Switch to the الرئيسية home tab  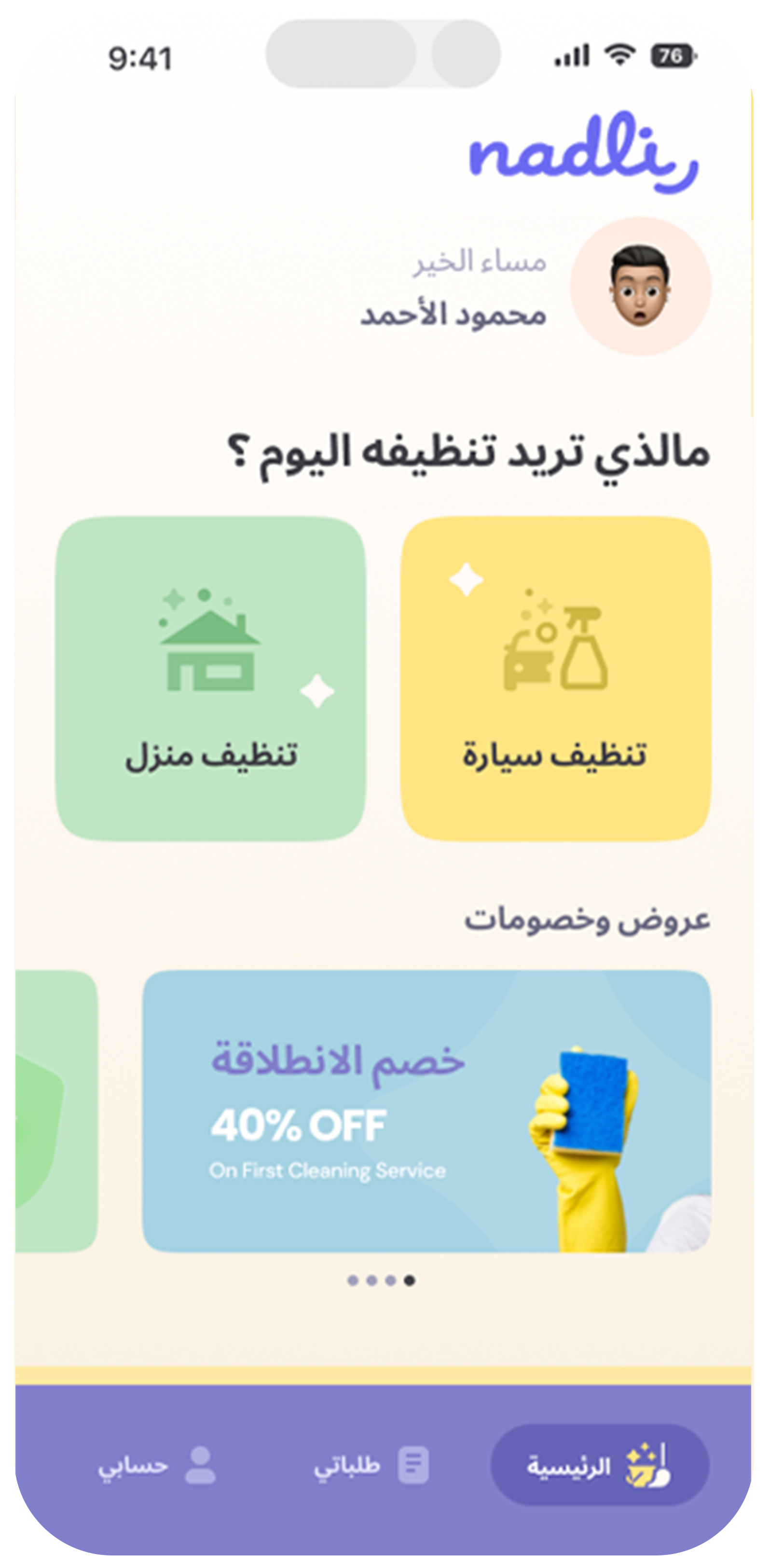point(600,1465)
